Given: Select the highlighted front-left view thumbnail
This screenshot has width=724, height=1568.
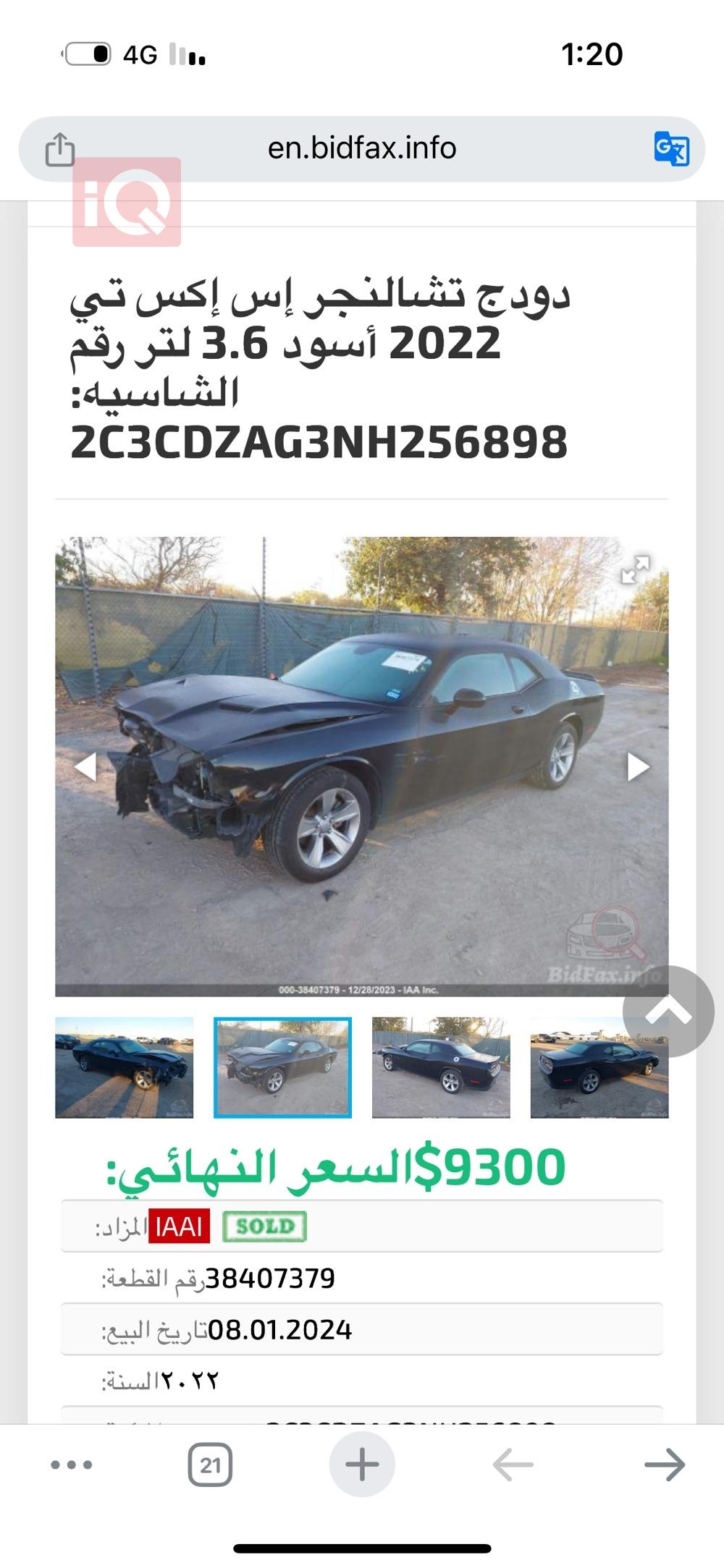Looking at the screenshot, I should tap(282, 1067).
